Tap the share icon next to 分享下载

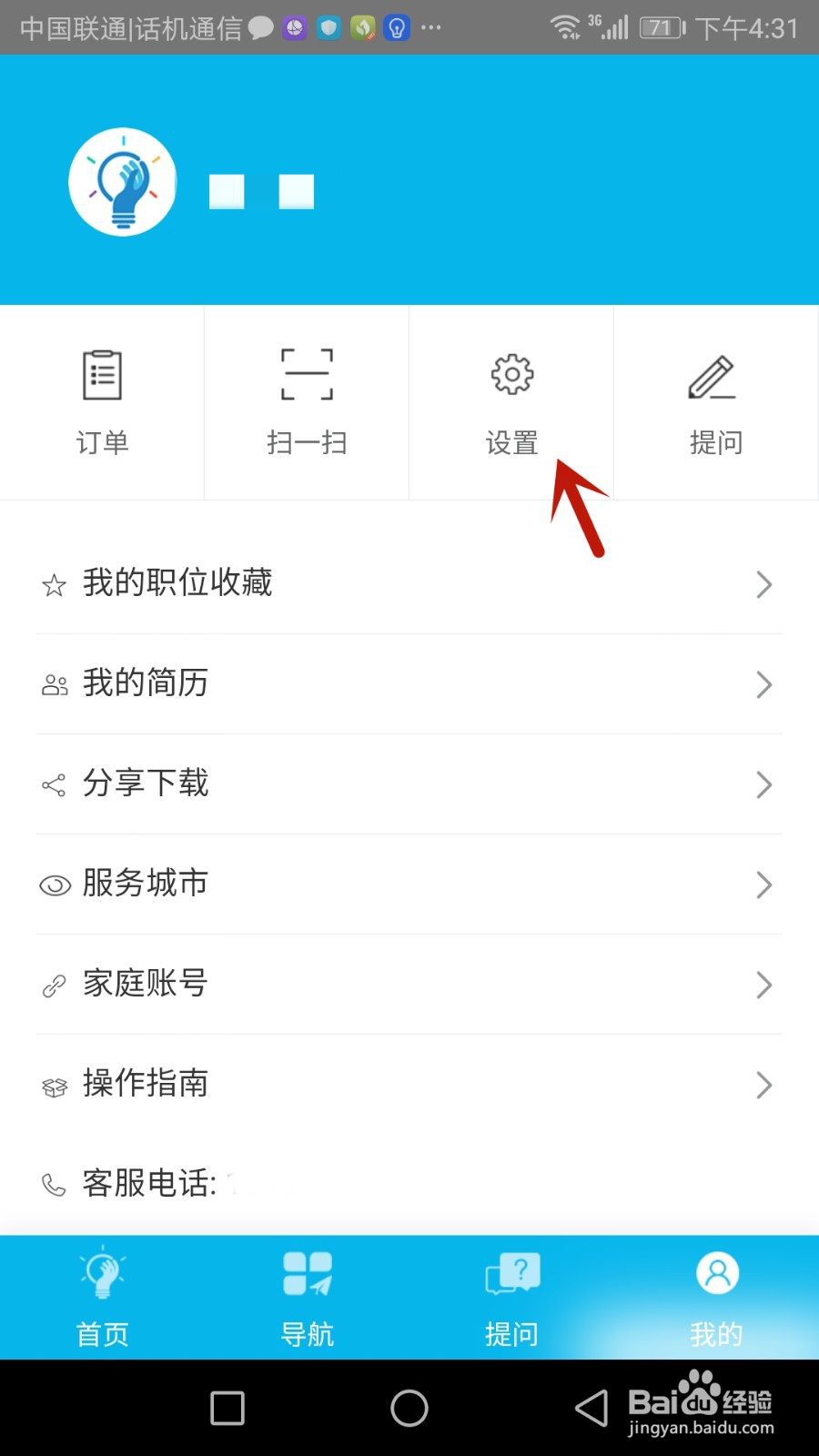tap(54, 784)
